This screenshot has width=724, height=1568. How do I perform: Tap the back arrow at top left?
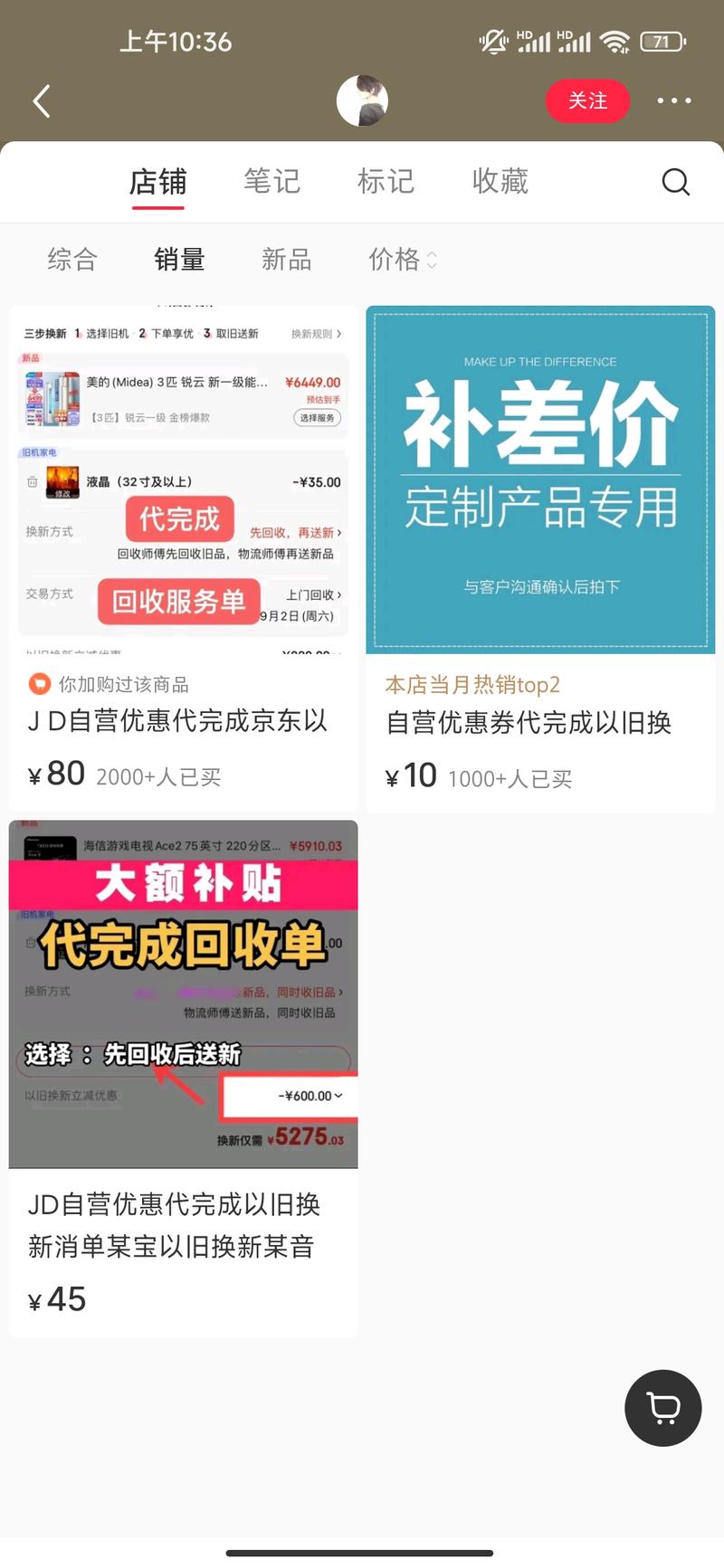pyautogui.click(x=41, y=100)
